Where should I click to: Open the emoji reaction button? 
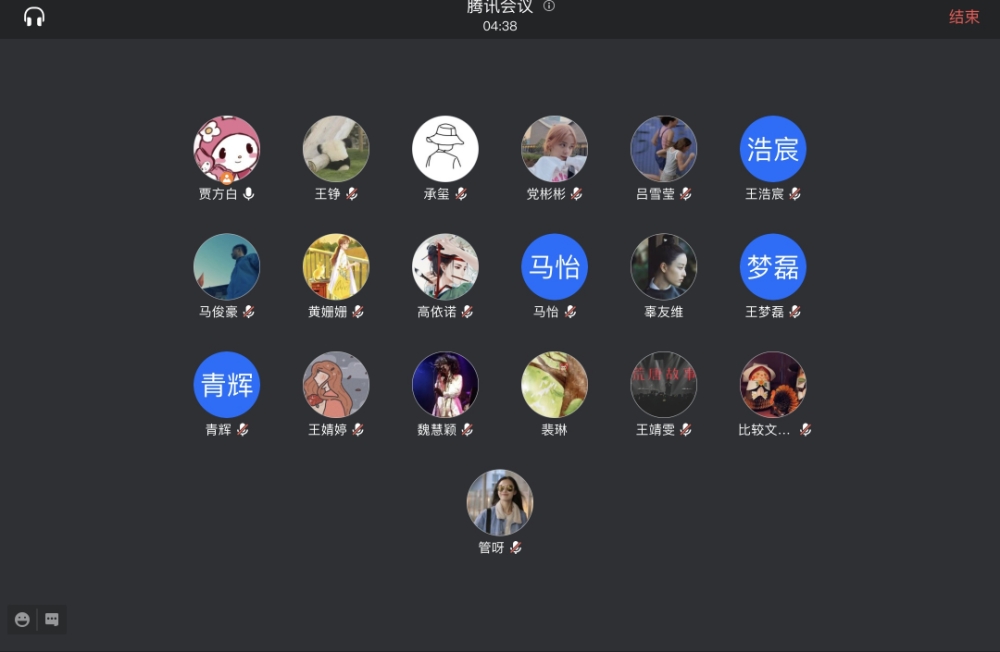22,619
